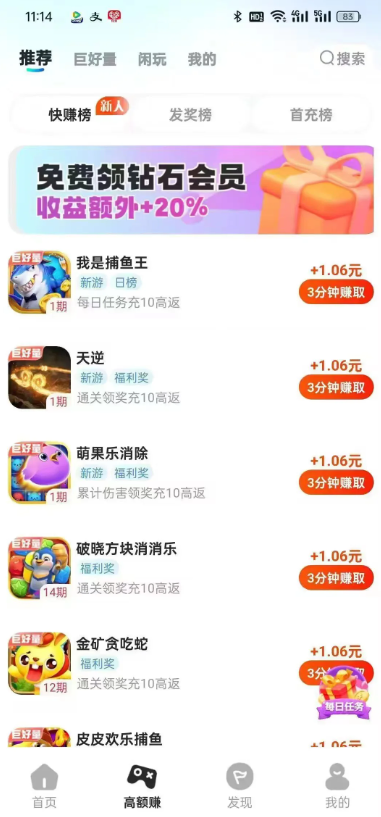Open the 每日任务 floating gift

click(x=343, y=692)
